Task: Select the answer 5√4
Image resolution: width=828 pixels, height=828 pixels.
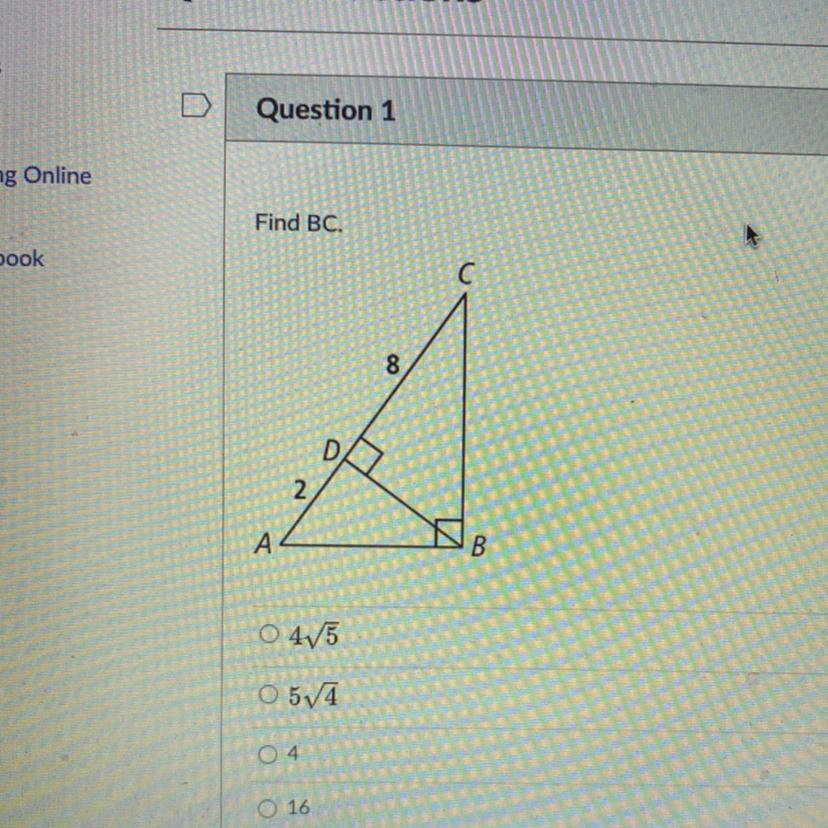Action: (x=268, y=694)
